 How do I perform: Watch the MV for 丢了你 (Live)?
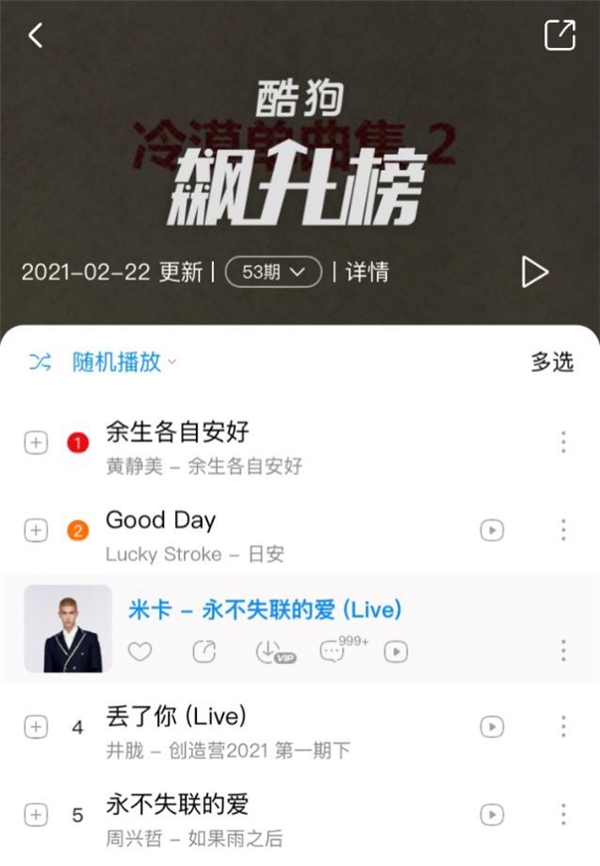point(491,727)
